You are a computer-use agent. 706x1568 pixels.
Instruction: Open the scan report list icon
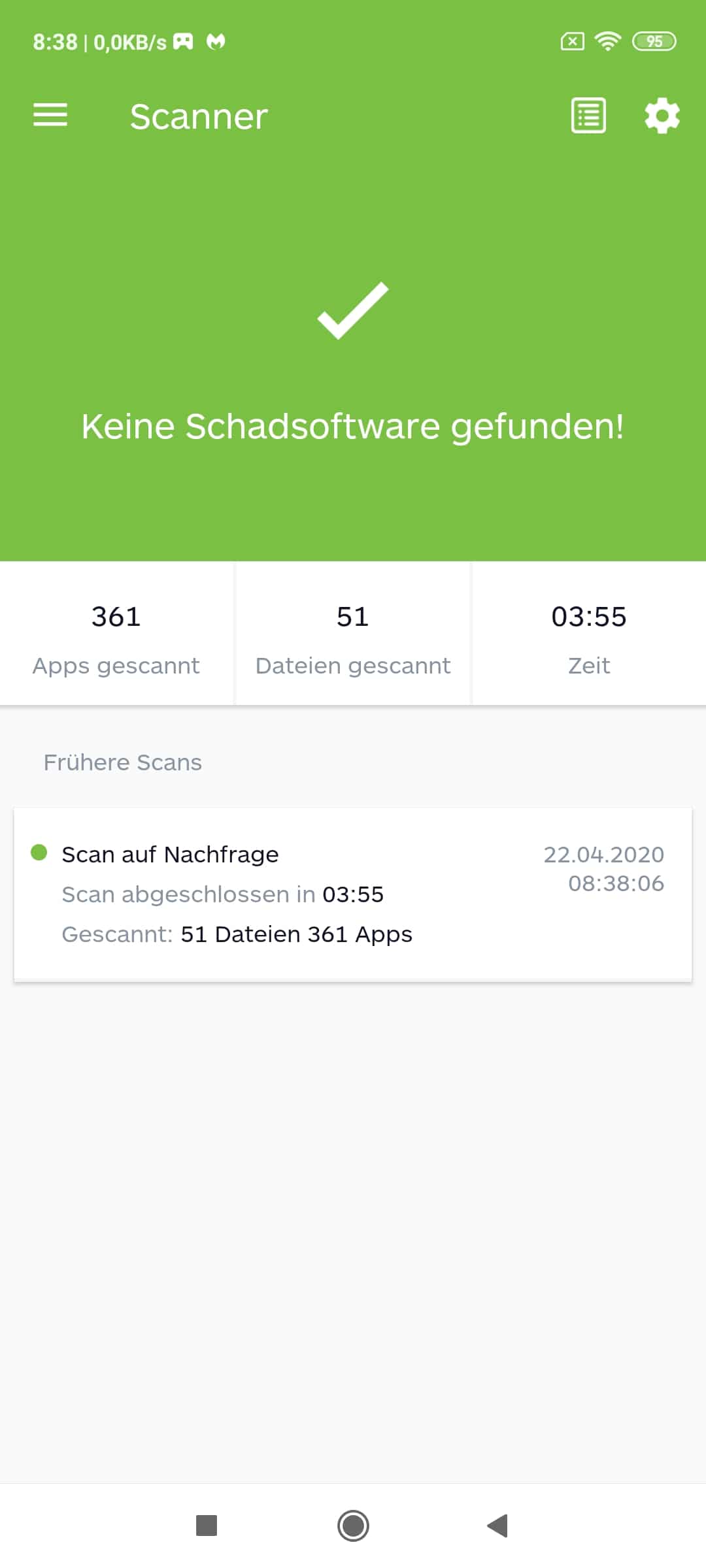point(588,116)
